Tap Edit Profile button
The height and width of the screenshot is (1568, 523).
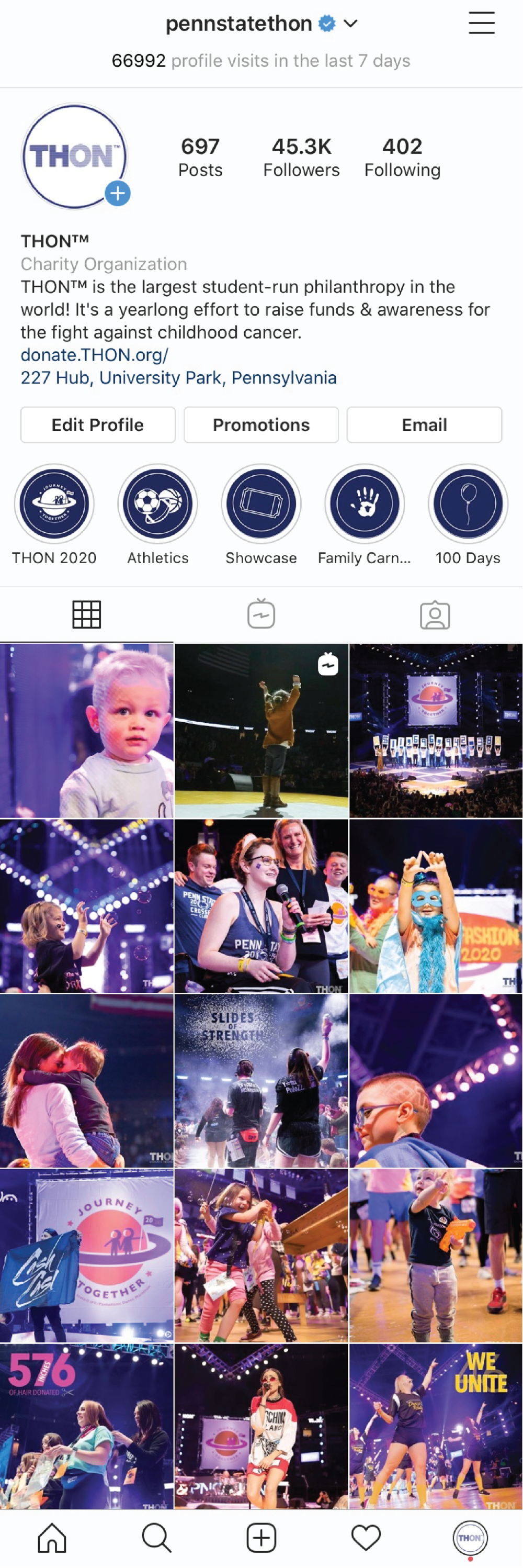pos(98,425)
